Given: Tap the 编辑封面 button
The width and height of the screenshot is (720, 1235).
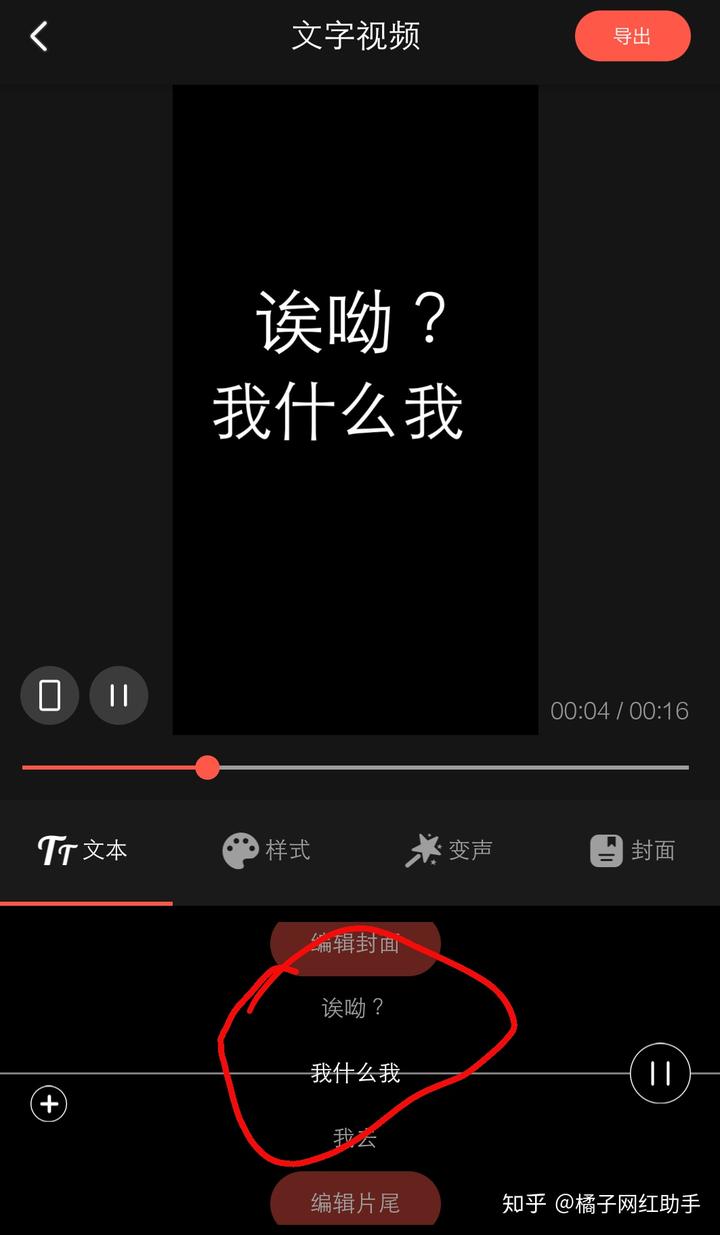Looking at the screenshot, I should pos(355,944).
